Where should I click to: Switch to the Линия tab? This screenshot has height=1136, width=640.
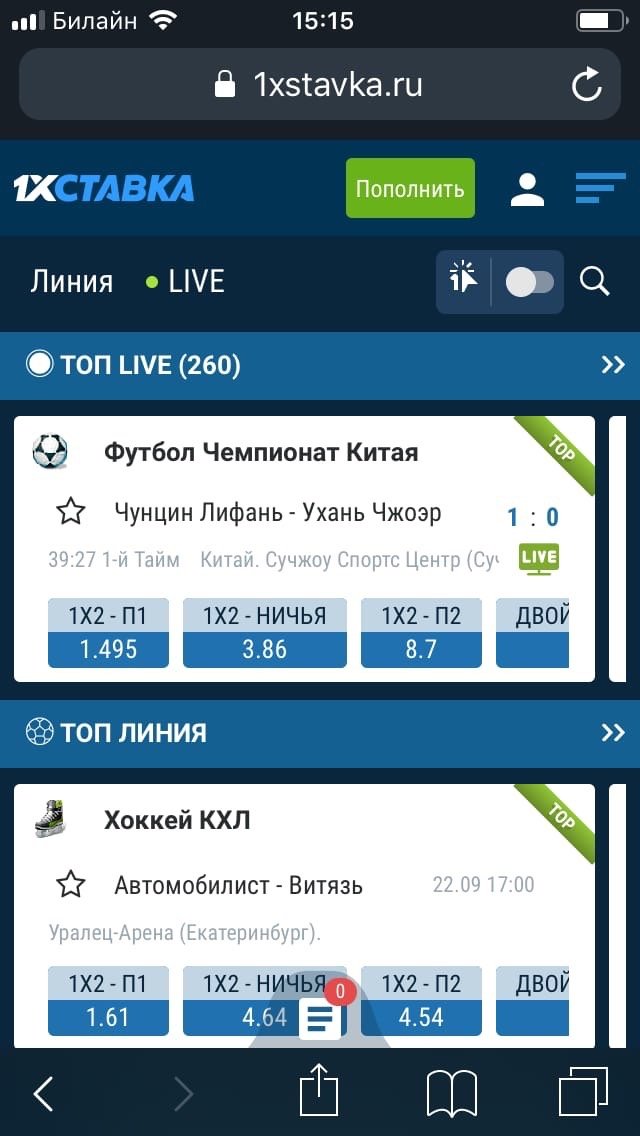pos(72,282)
